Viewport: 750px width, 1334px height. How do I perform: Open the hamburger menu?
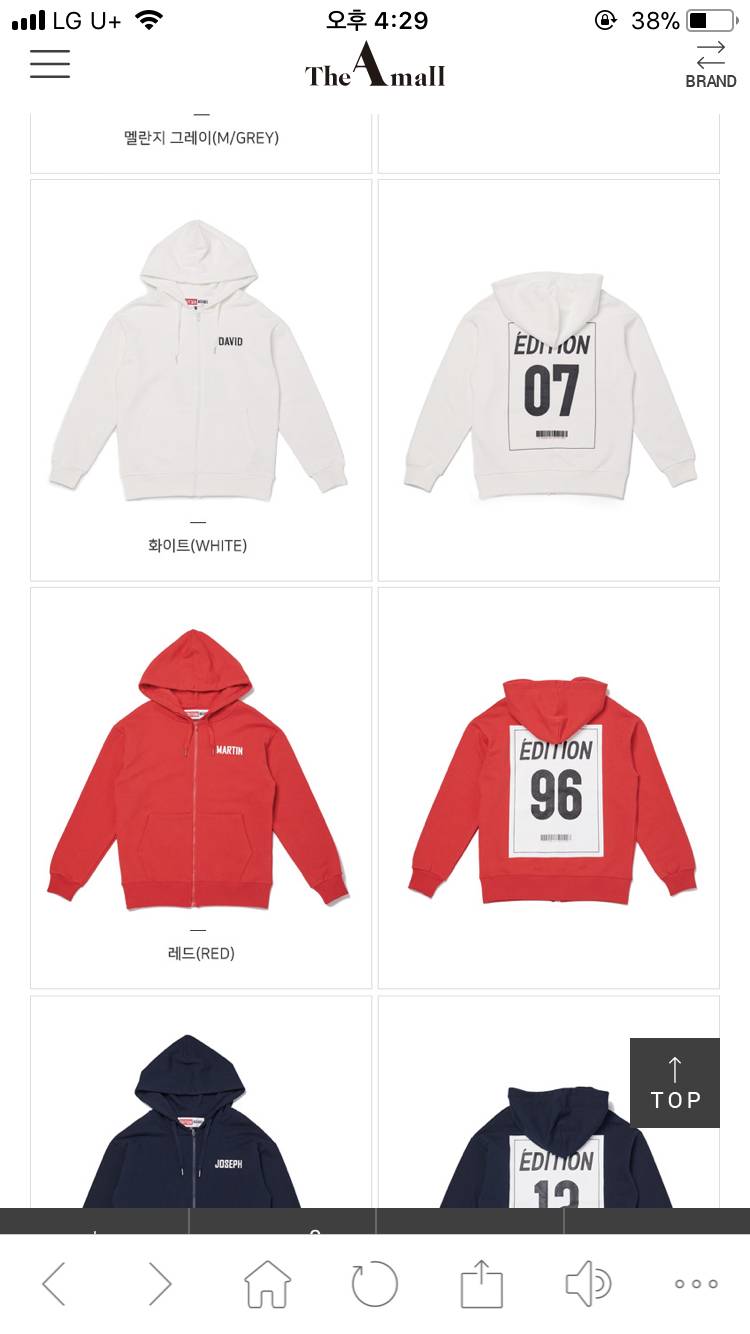[x=50, y=64]
